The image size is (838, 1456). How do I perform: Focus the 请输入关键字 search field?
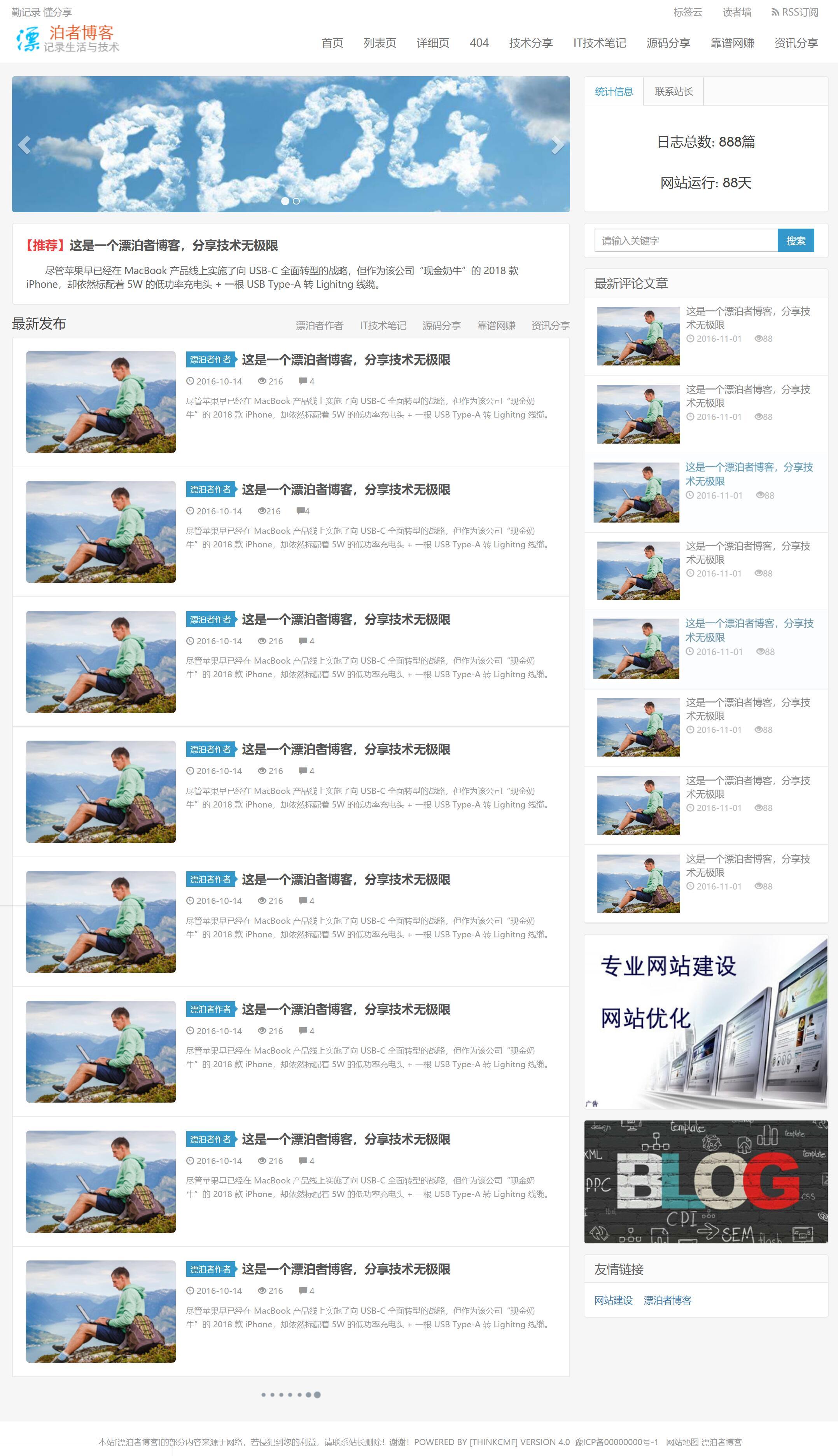pos(686,240)
